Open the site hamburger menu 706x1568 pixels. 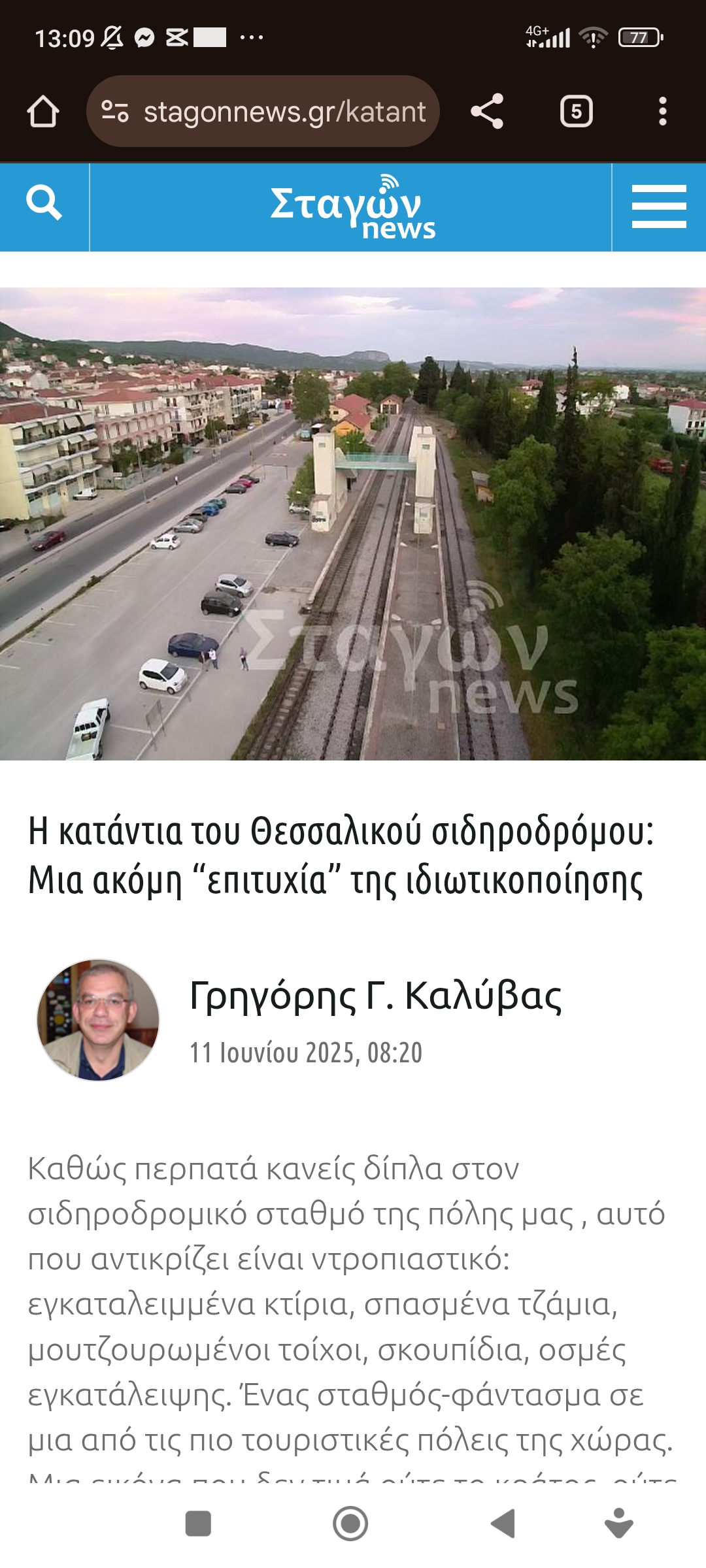pos(658,206)
